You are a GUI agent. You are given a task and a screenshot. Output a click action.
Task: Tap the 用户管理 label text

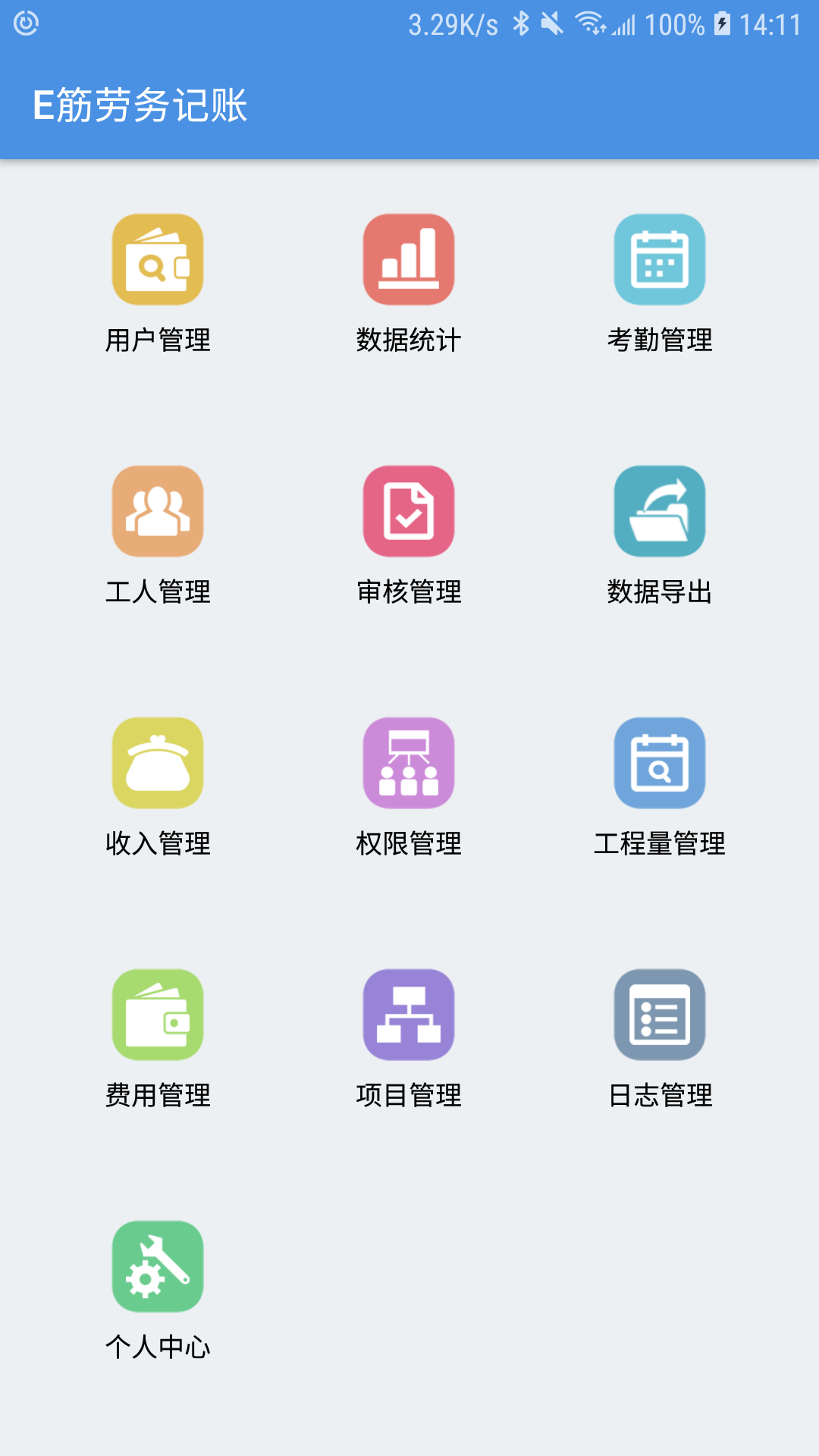[x=158, y=340]
